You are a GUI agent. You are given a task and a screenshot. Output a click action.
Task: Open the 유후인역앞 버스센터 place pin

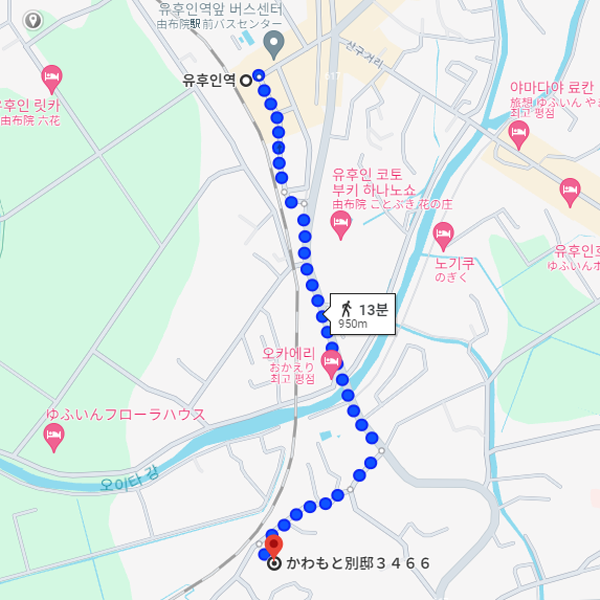pyautogui.click(x=273, y=44)
